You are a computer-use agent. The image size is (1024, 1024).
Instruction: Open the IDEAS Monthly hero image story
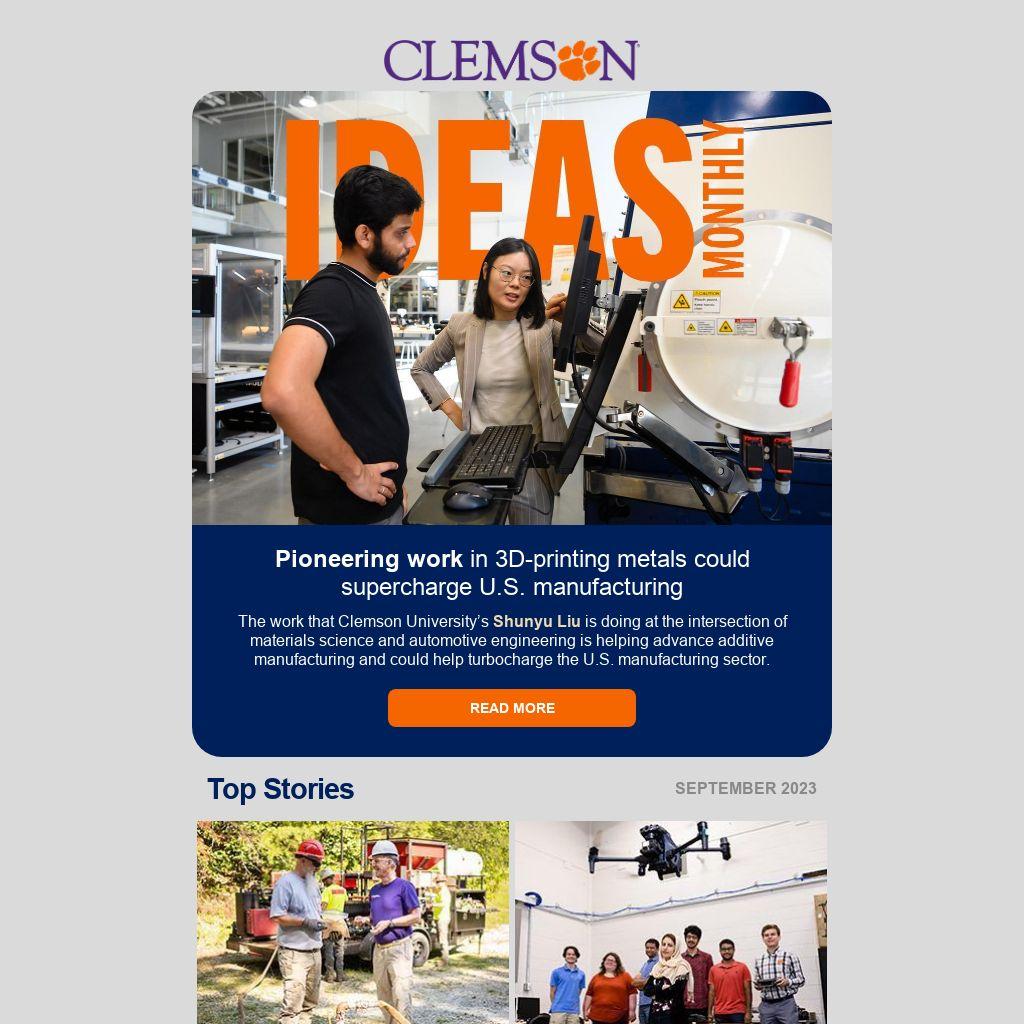[x=511, y=308]
